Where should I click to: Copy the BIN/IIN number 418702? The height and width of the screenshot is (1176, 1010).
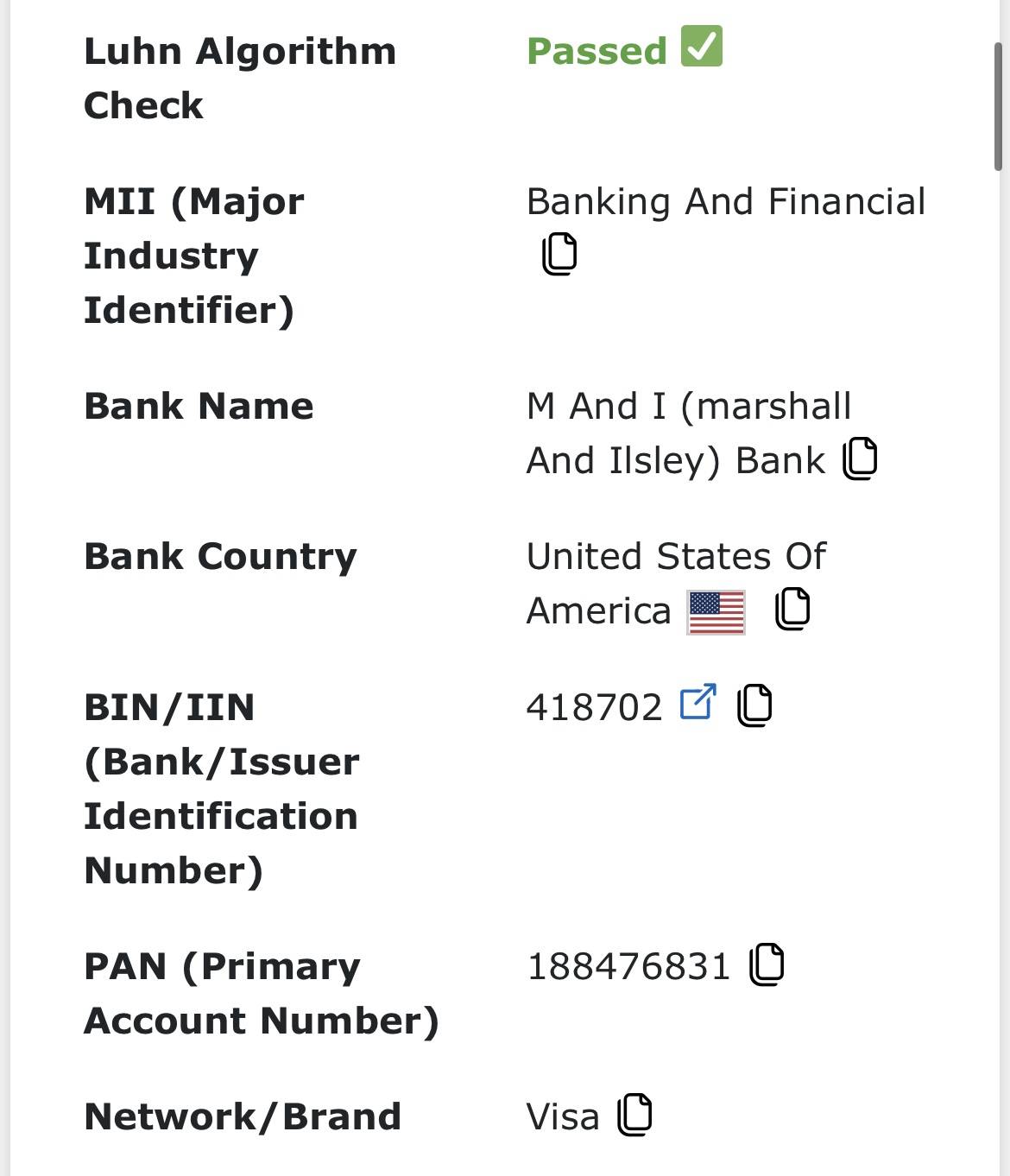point(754,705)
